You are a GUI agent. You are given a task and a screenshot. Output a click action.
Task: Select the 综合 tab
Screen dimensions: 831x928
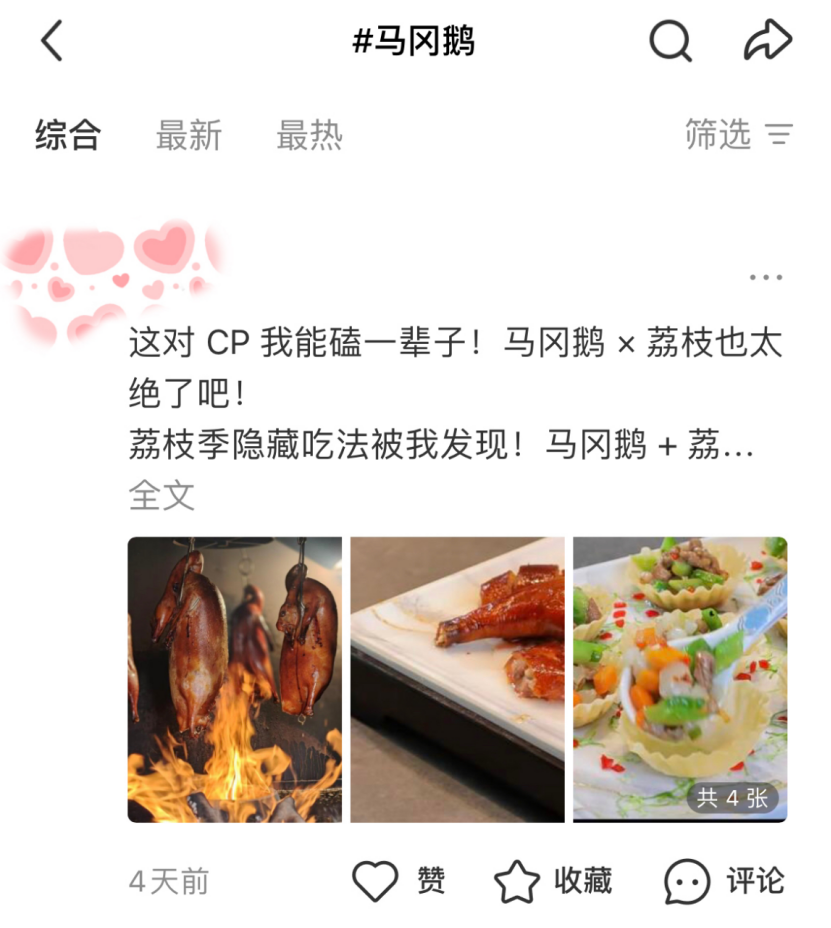click(x=68, y=135)
